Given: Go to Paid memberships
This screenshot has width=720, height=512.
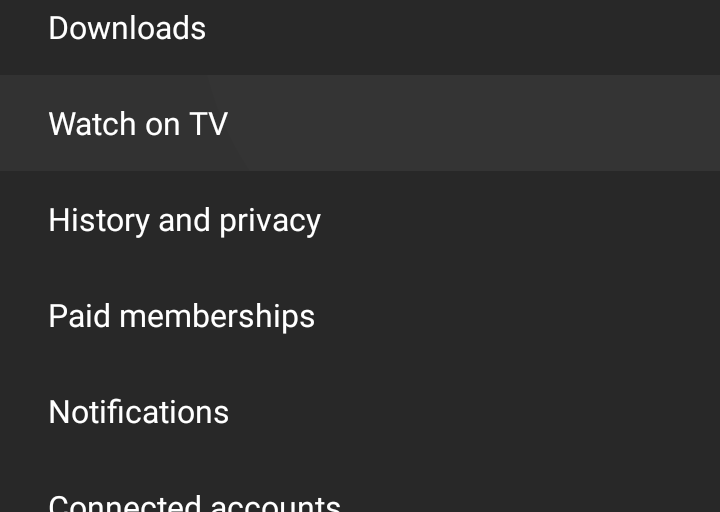Looking at the screenshot, I should [x=181, y=316].
